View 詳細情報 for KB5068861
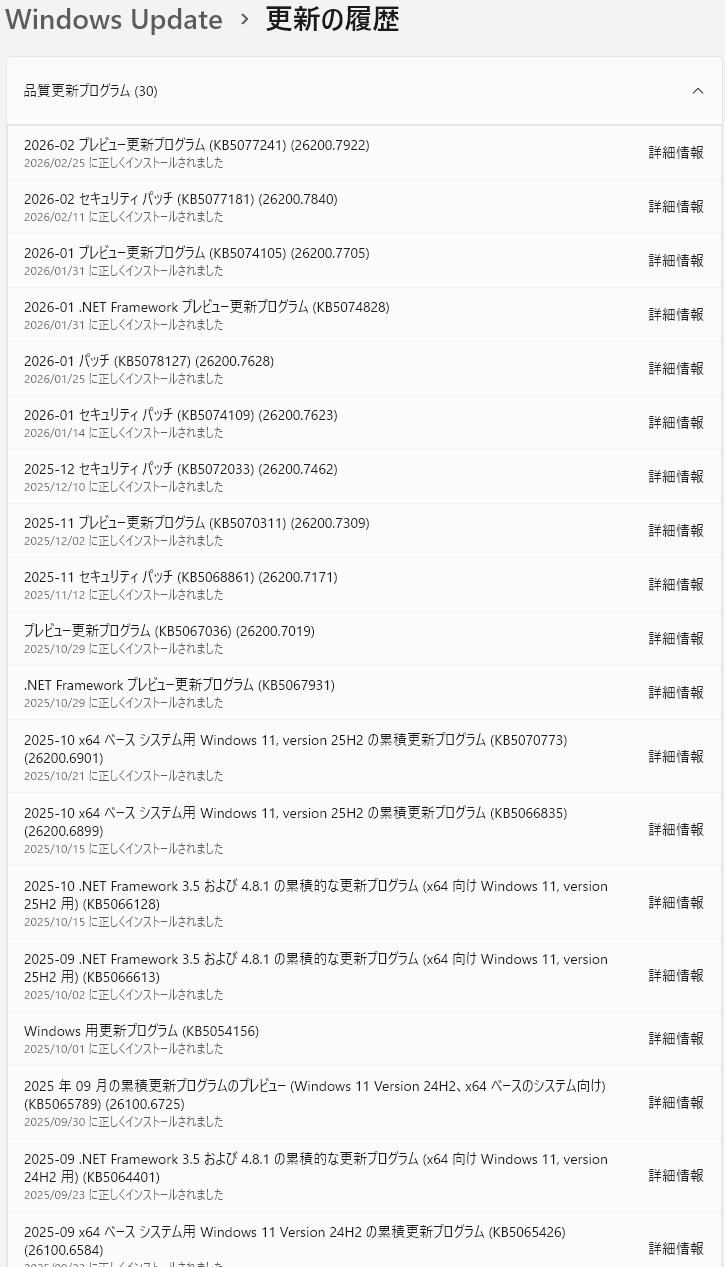725x1267 pixels. (676, 585)
